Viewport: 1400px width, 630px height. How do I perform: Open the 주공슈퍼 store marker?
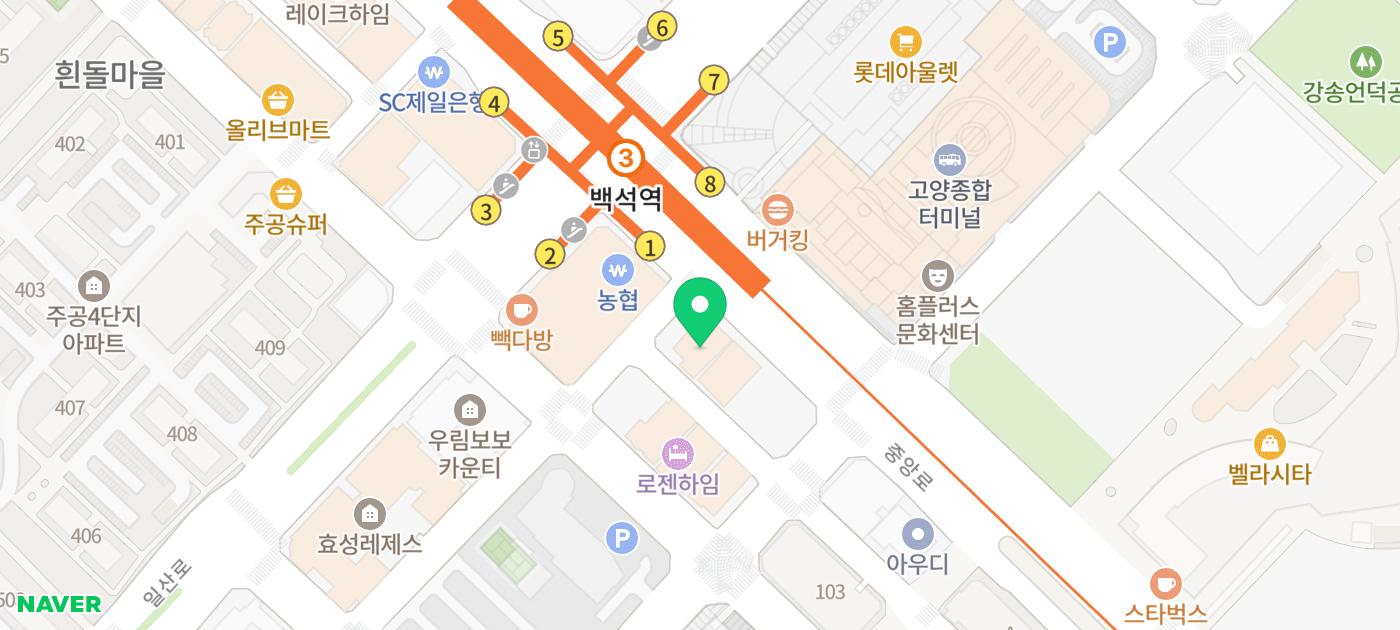coord(286,194)
